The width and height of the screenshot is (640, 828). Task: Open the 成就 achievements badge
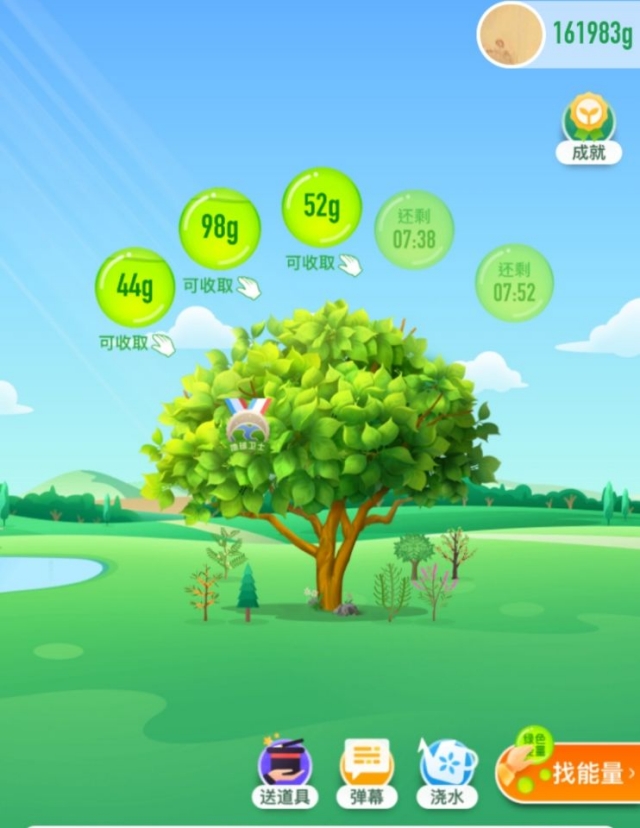[x=589, y=130]
